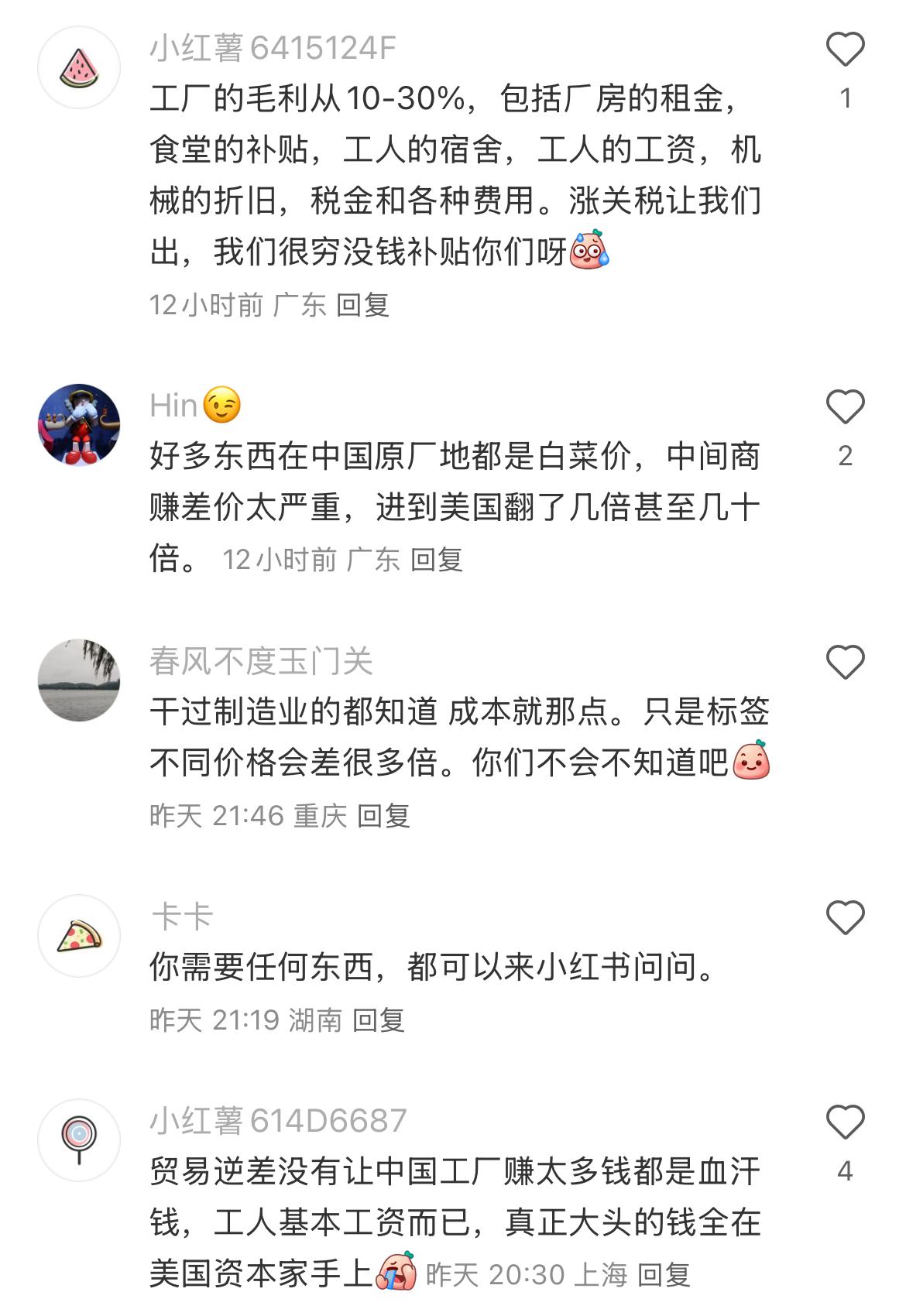Like the comment by 春风不度玉门关

[x=845, y=663]
